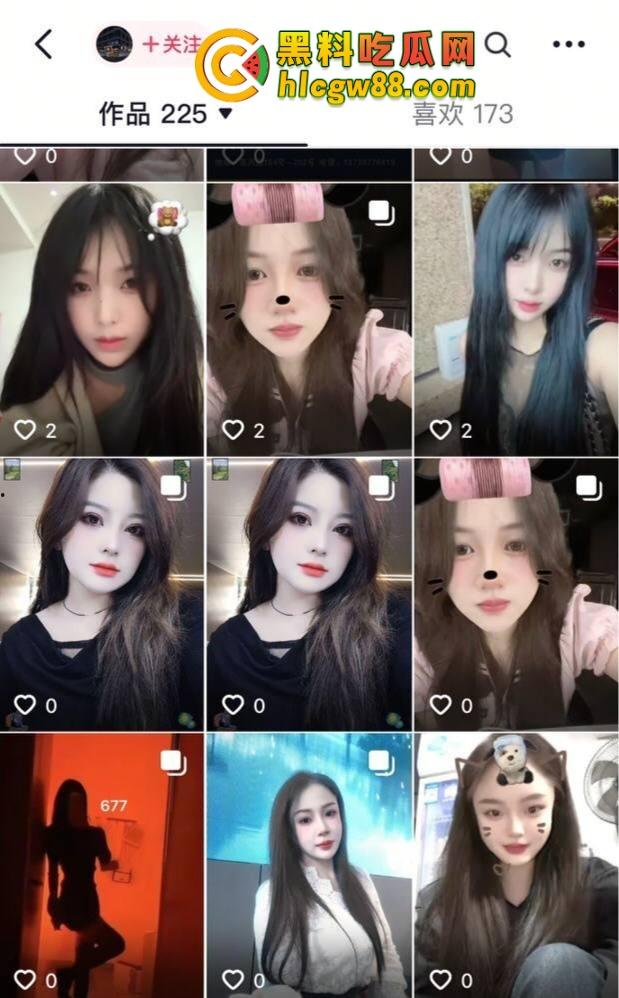619x998 pixels.
Task: Switch to the 喜欢 173 tab
Action: tap(462, 113)
